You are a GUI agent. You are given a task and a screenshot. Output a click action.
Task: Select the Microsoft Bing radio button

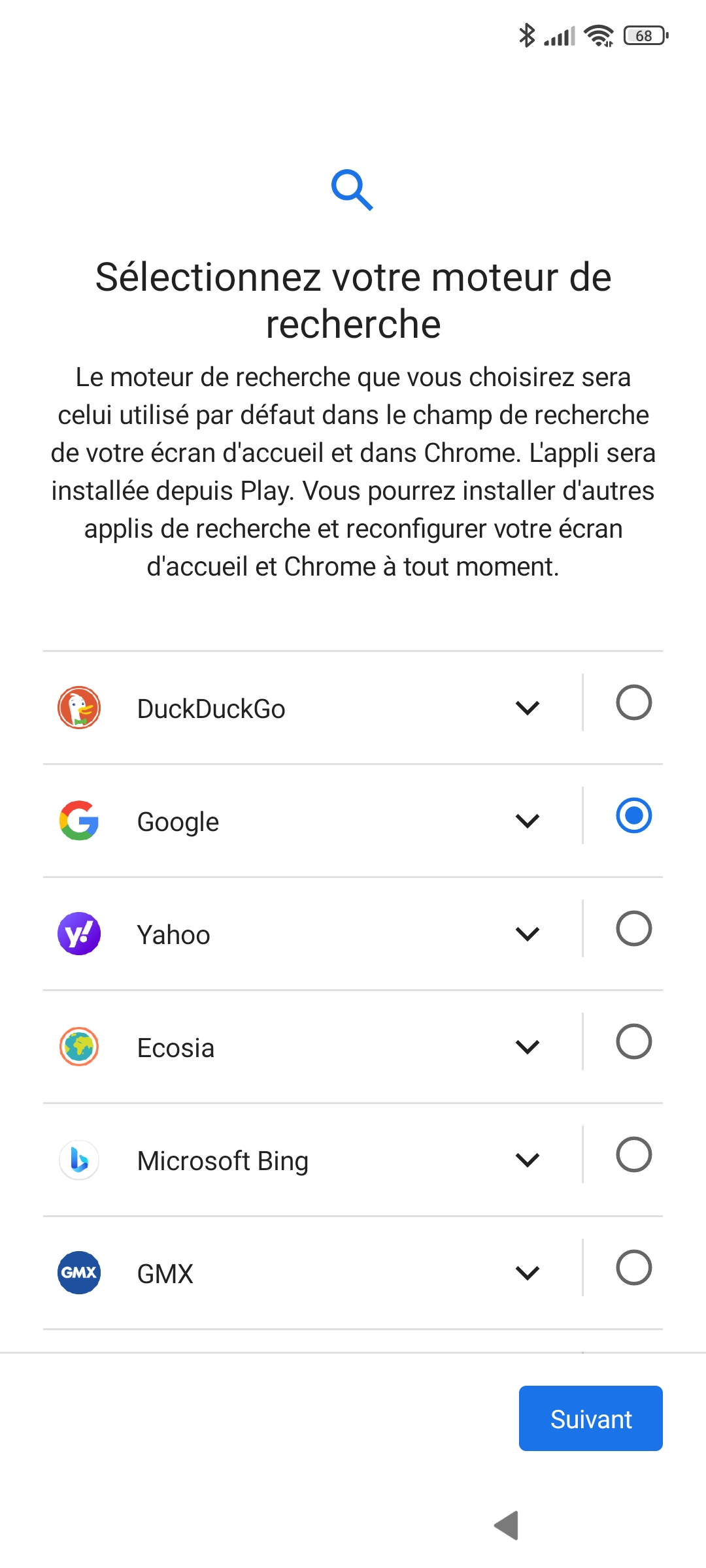pyautogui.click(x=633, y=1154)
